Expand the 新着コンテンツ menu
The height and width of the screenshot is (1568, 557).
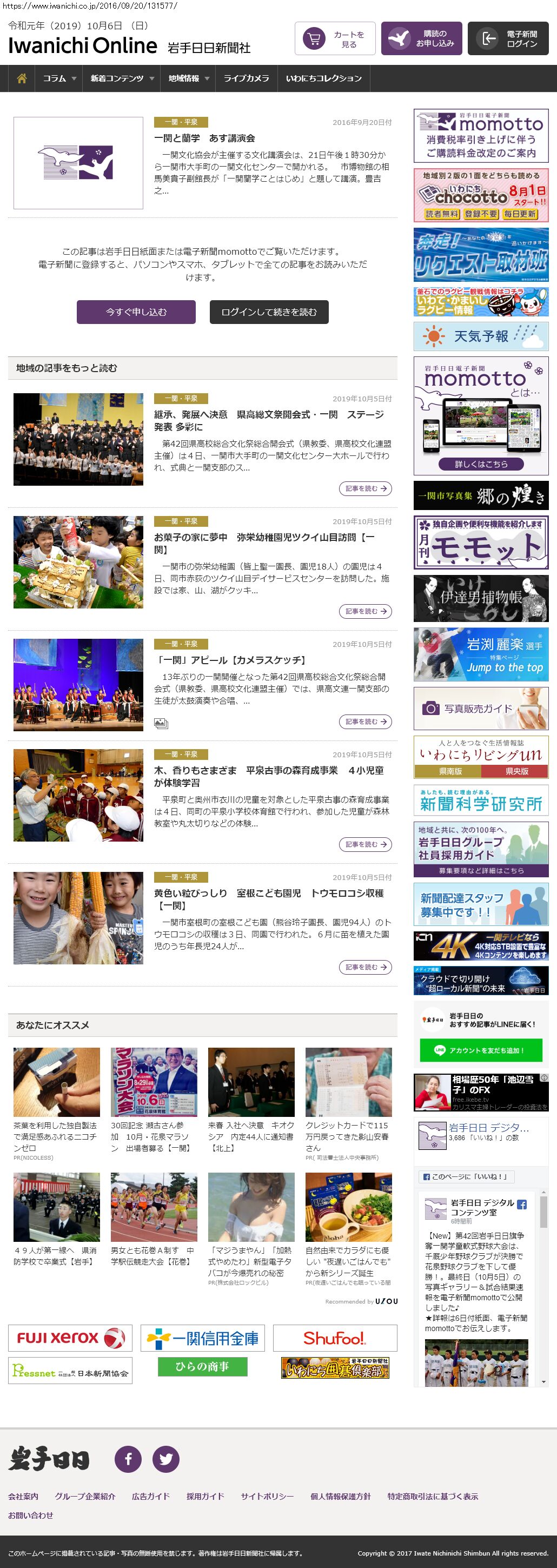click(121, 78)
